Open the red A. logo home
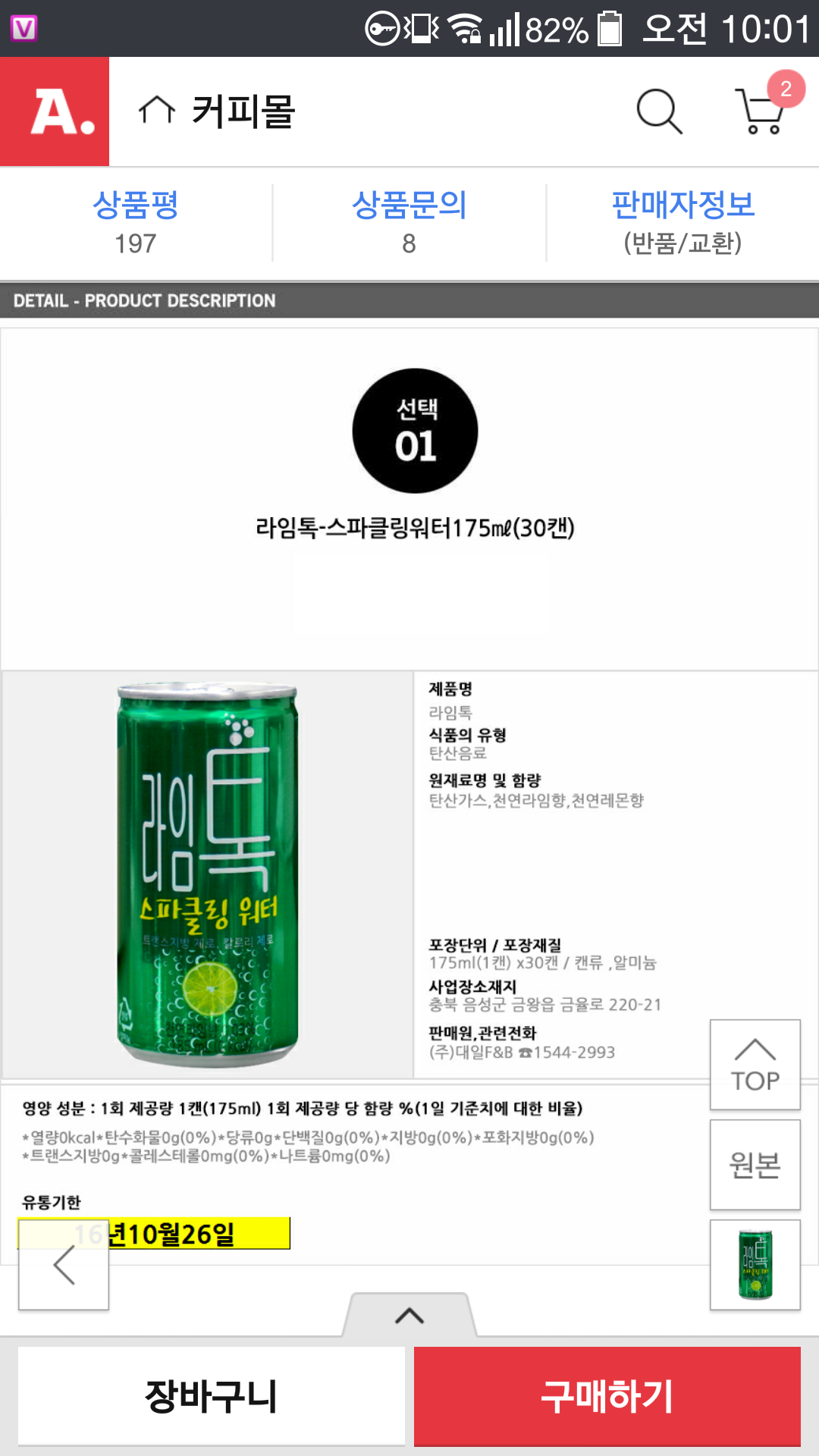 tap(55, 111)
